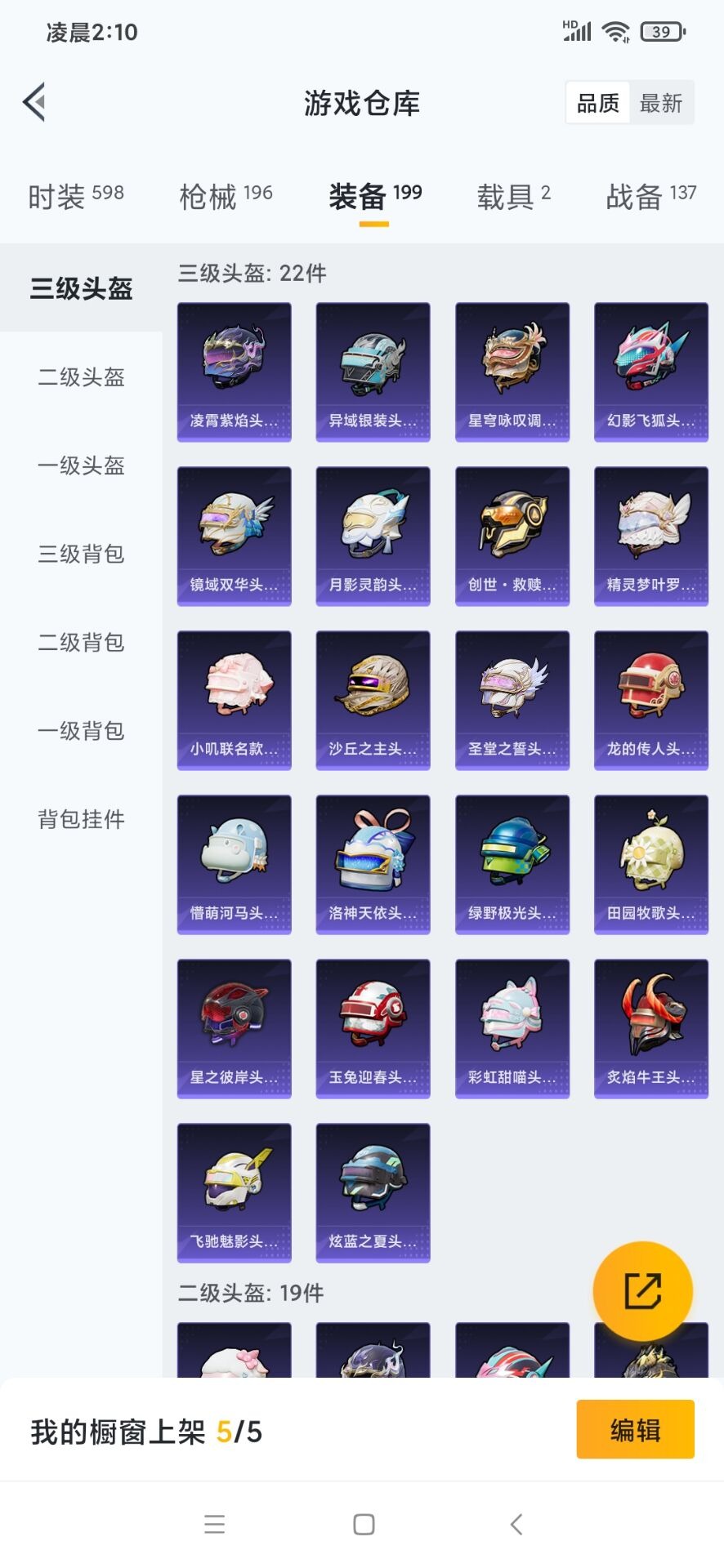Open the 凌霄紫焰头盔 item
The image size is (724, 1568).
click(x=234, y=372)
